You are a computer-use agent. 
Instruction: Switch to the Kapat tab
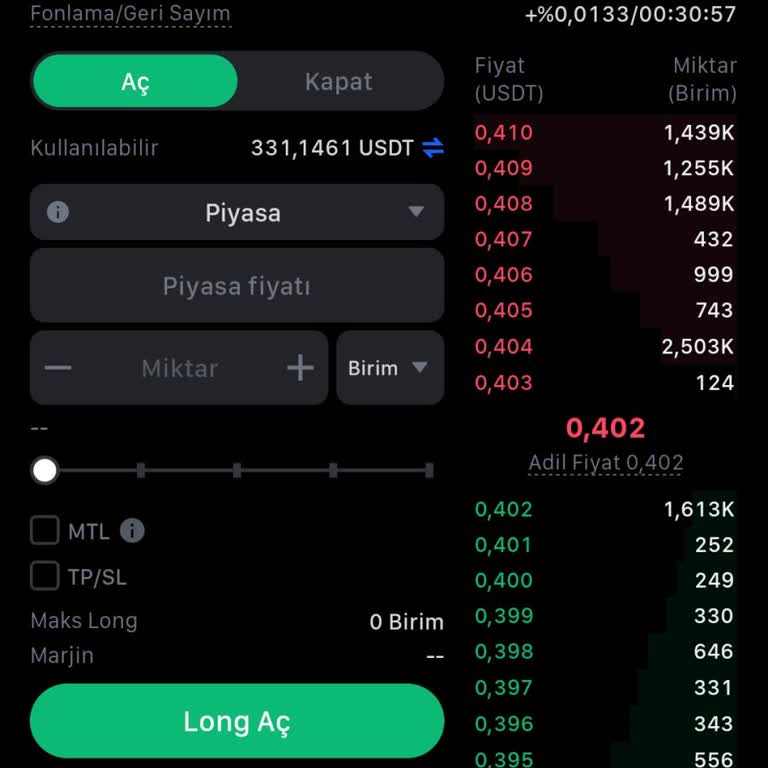tap(338, 82)
